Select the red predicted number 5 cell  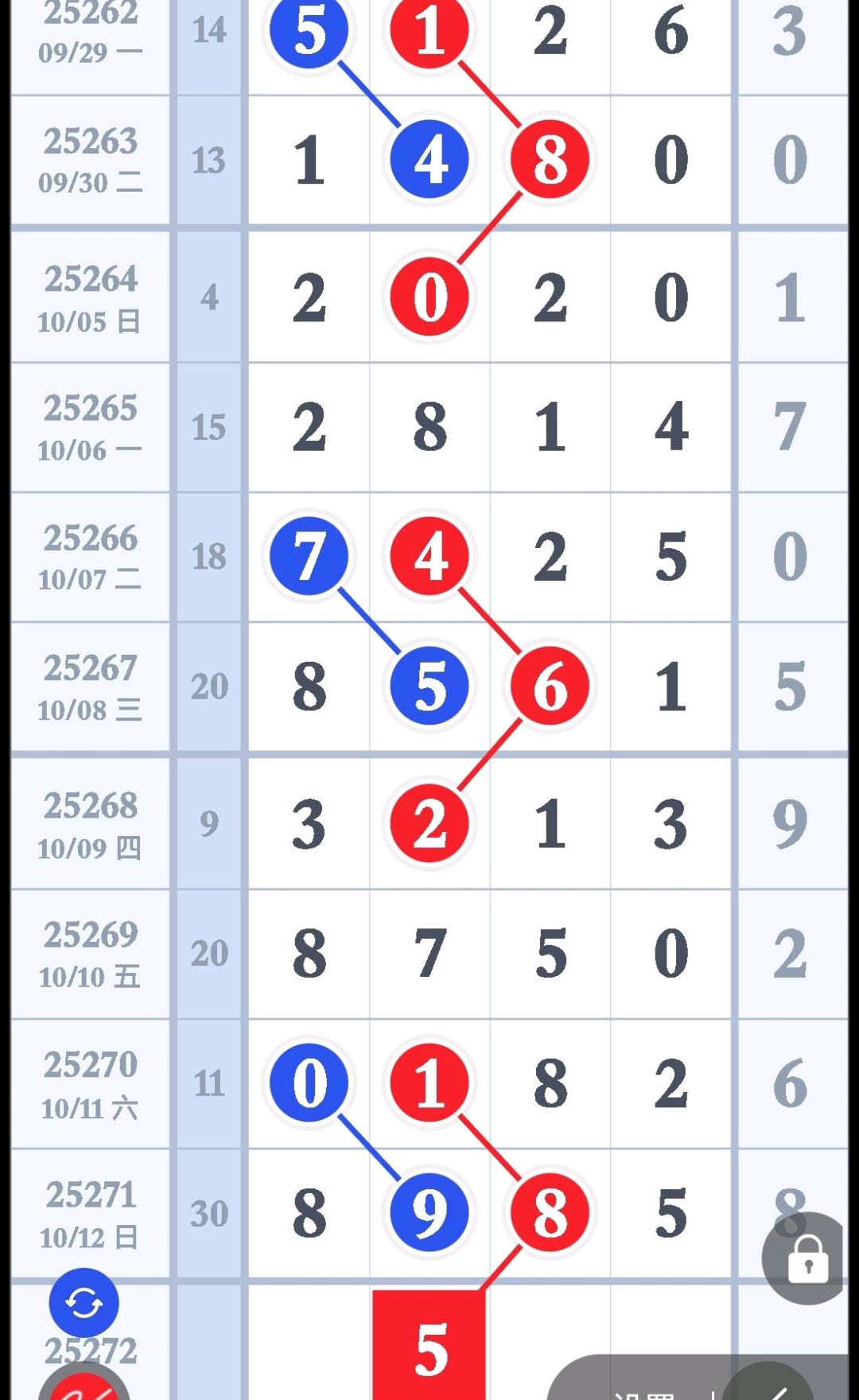[429, 1346]
